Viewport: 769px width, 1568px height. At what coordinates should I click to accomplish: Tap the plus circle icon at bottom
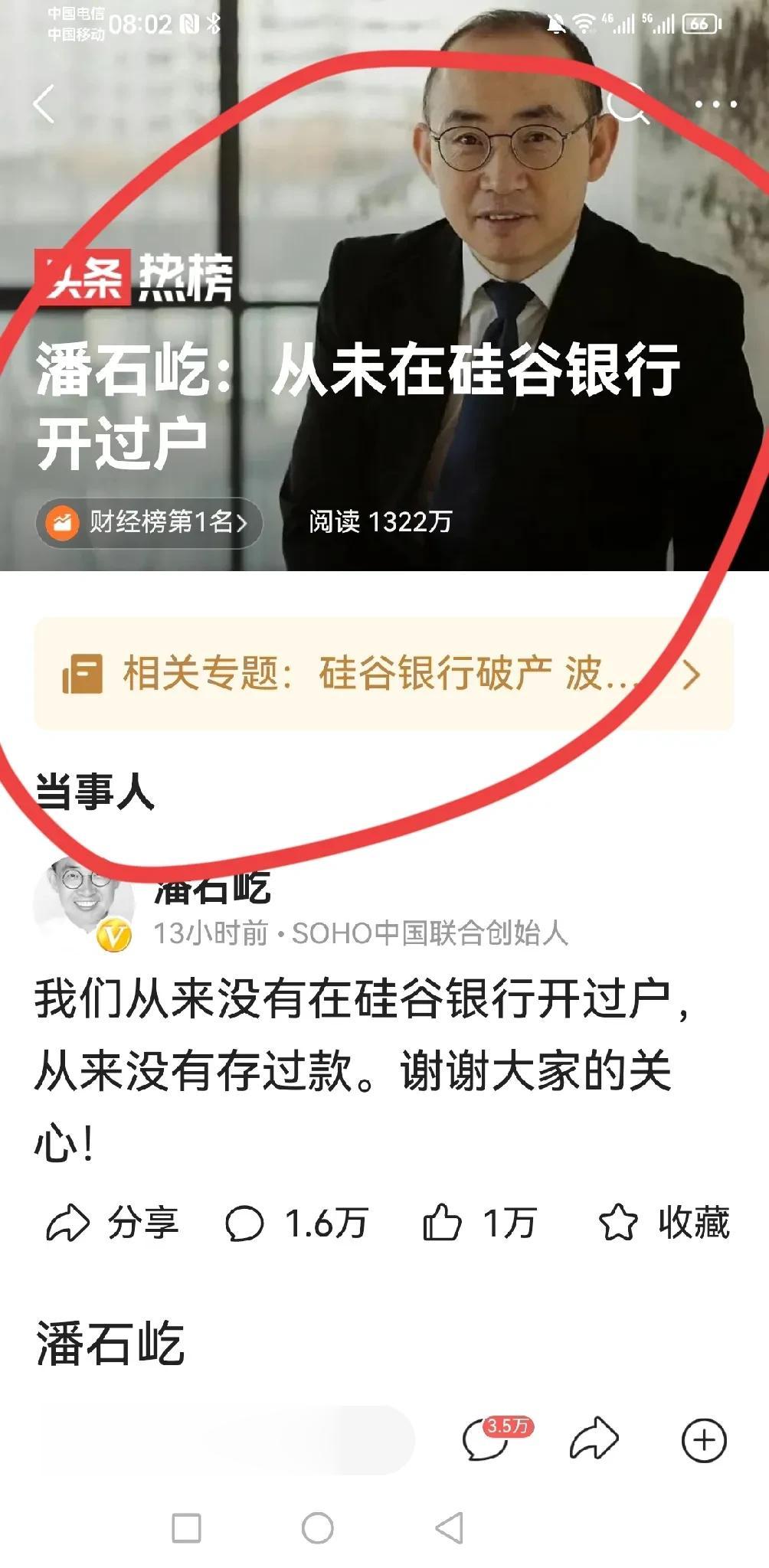point(703,1440)
